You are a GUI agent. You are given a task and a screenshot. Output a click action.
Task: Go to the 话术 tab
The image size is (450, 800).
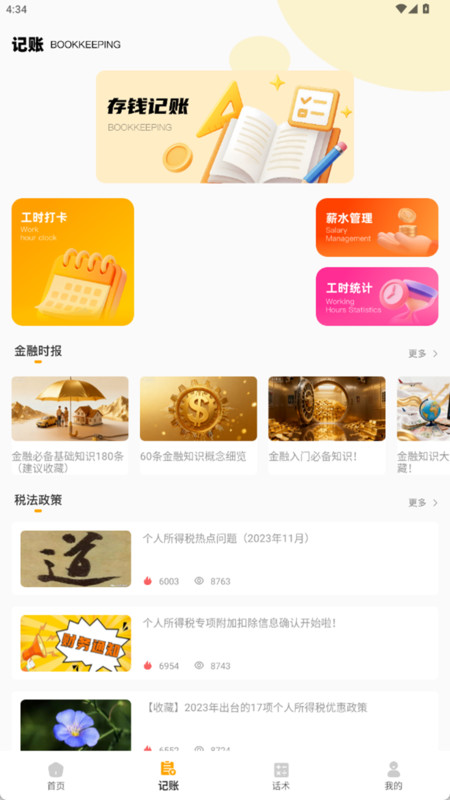pos(281,776)
